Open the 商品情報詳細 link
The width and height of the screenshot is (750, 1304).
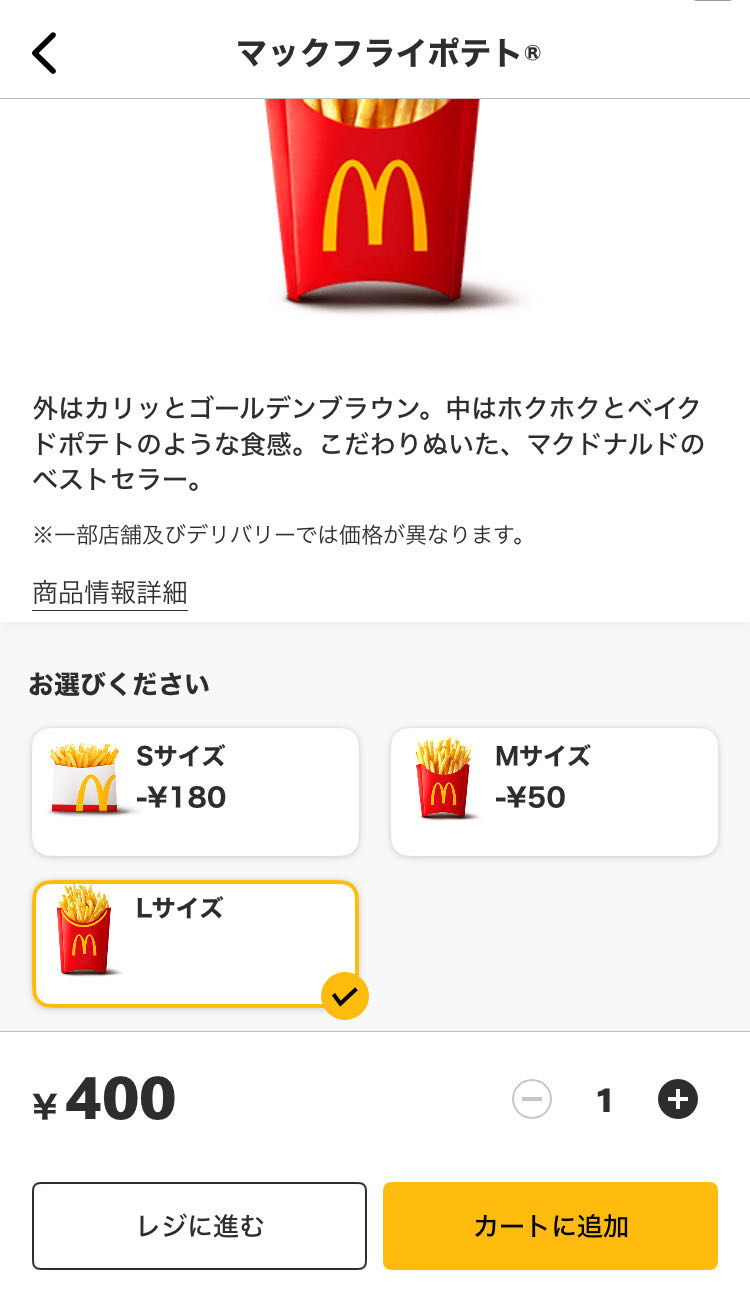110,593
